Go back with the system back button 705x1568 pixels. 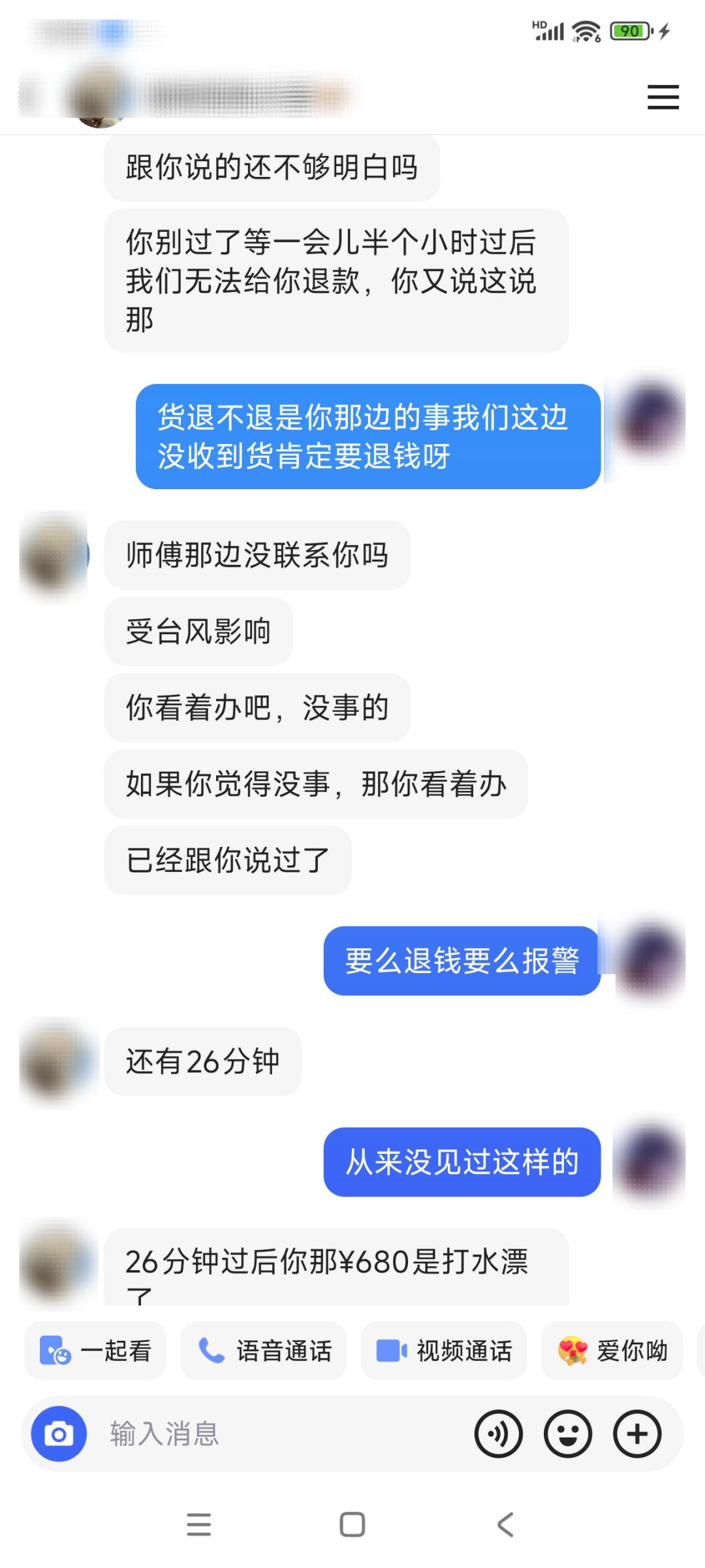505,1524
